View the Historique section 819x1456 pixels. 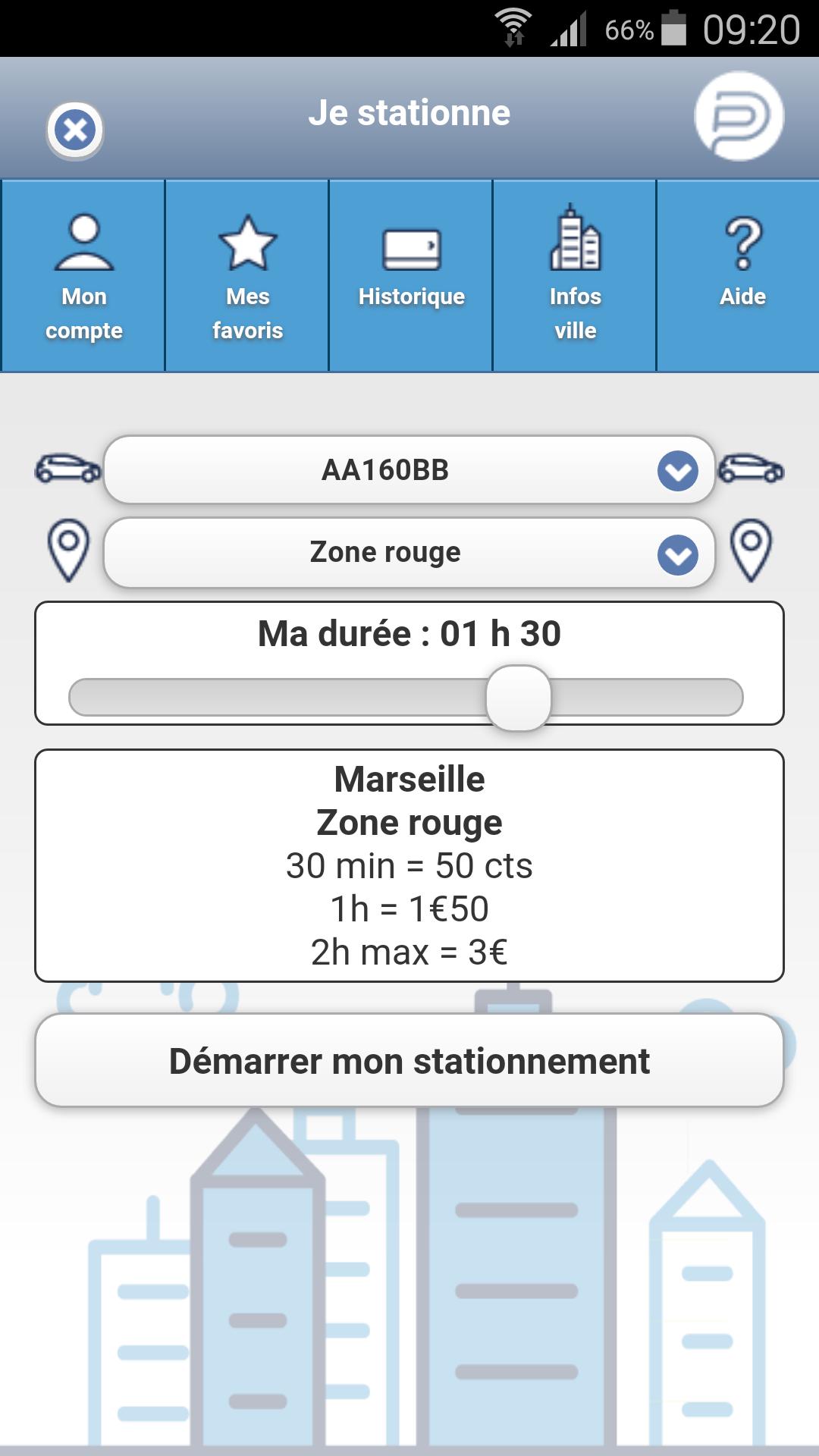411,276
